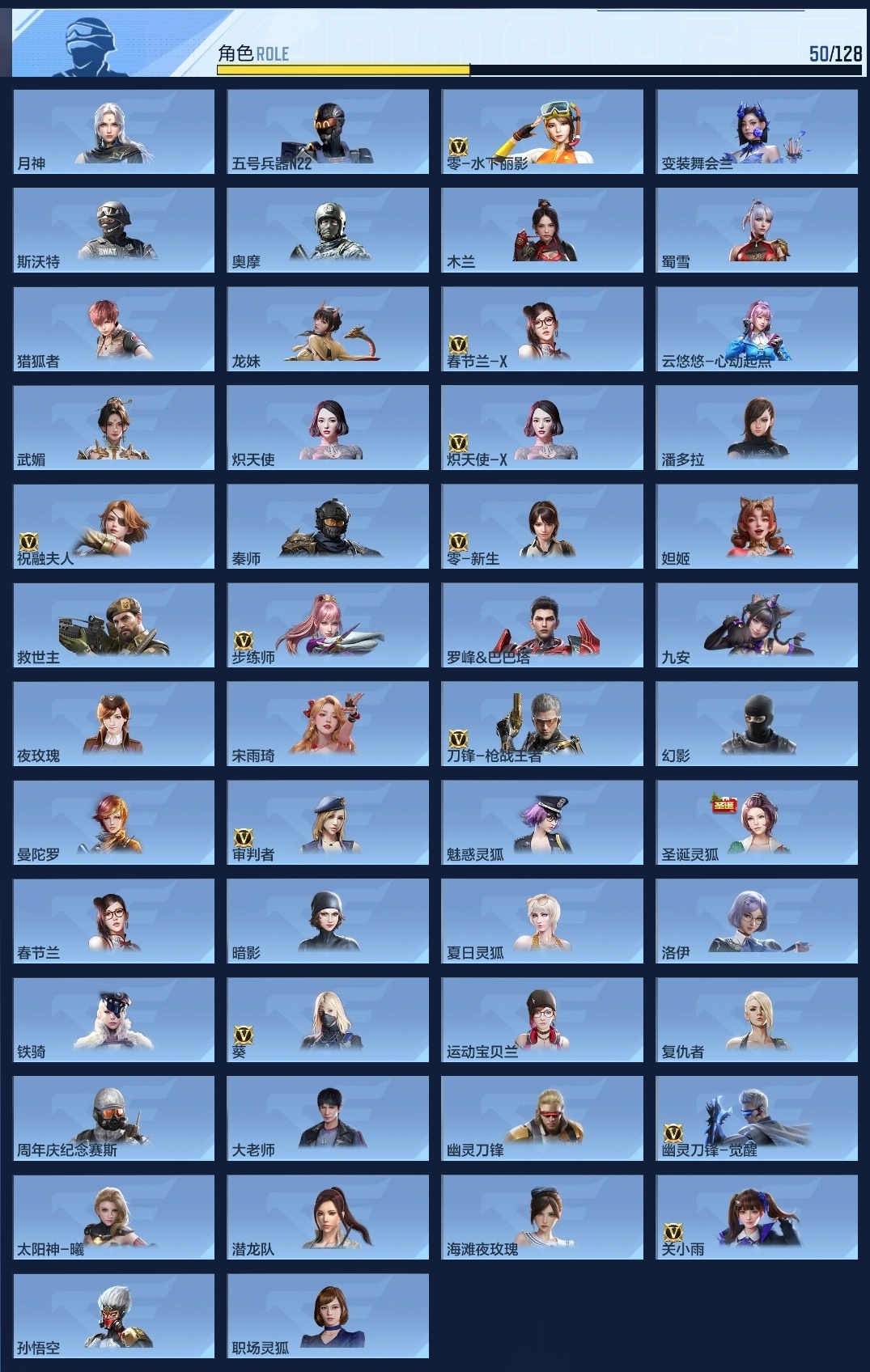This screenshot has height=1372, width=870.
Task: View the 零-水下丽影 character
Action: pyautogui.click(x=542, y=131)
